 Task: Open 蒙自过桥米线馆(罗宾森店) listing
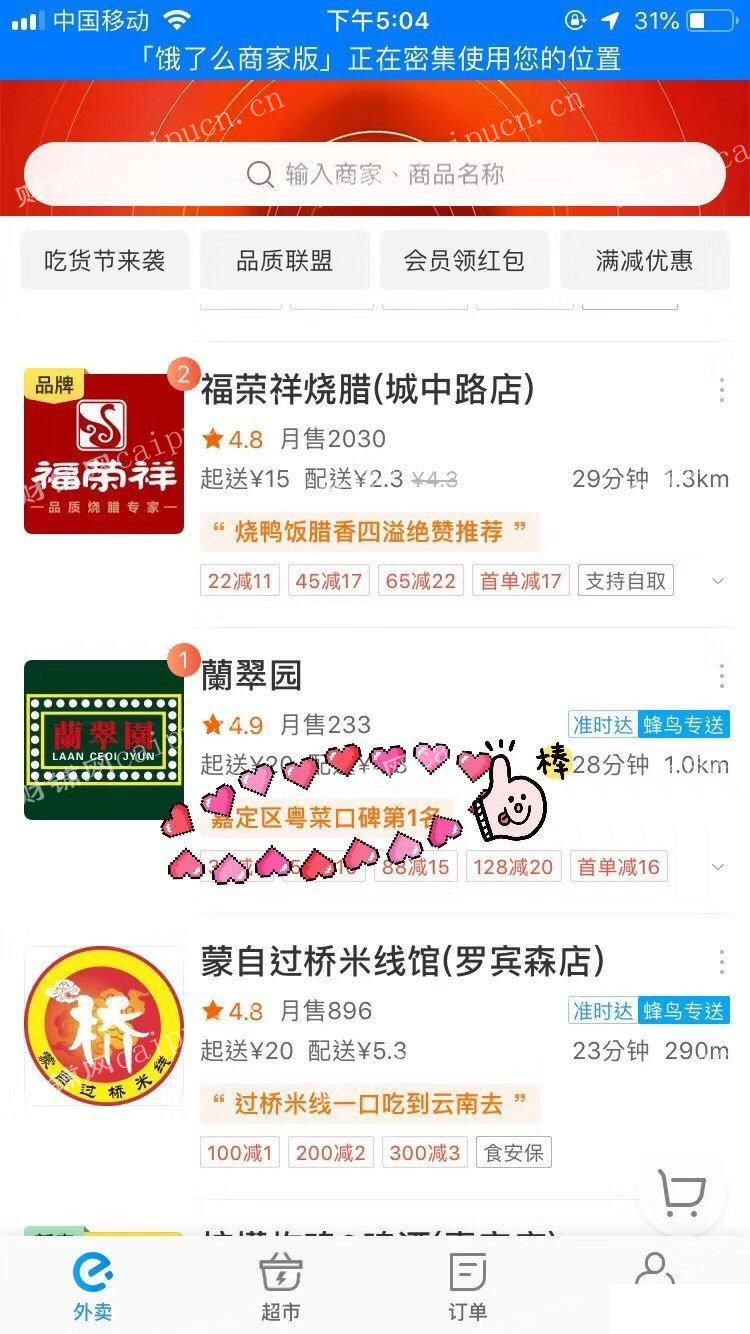tap(402, 962)
